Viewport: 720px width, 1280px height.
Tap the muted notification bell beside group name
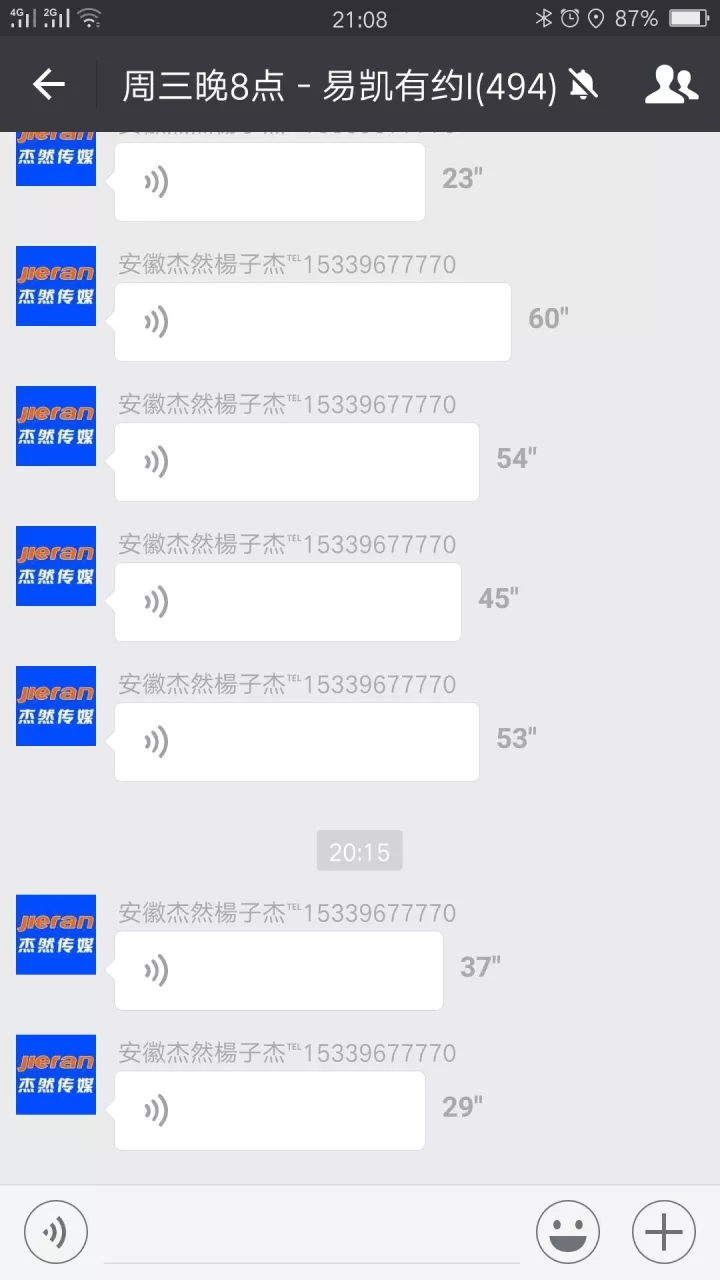pyautogui.click(x=582, y=84)
